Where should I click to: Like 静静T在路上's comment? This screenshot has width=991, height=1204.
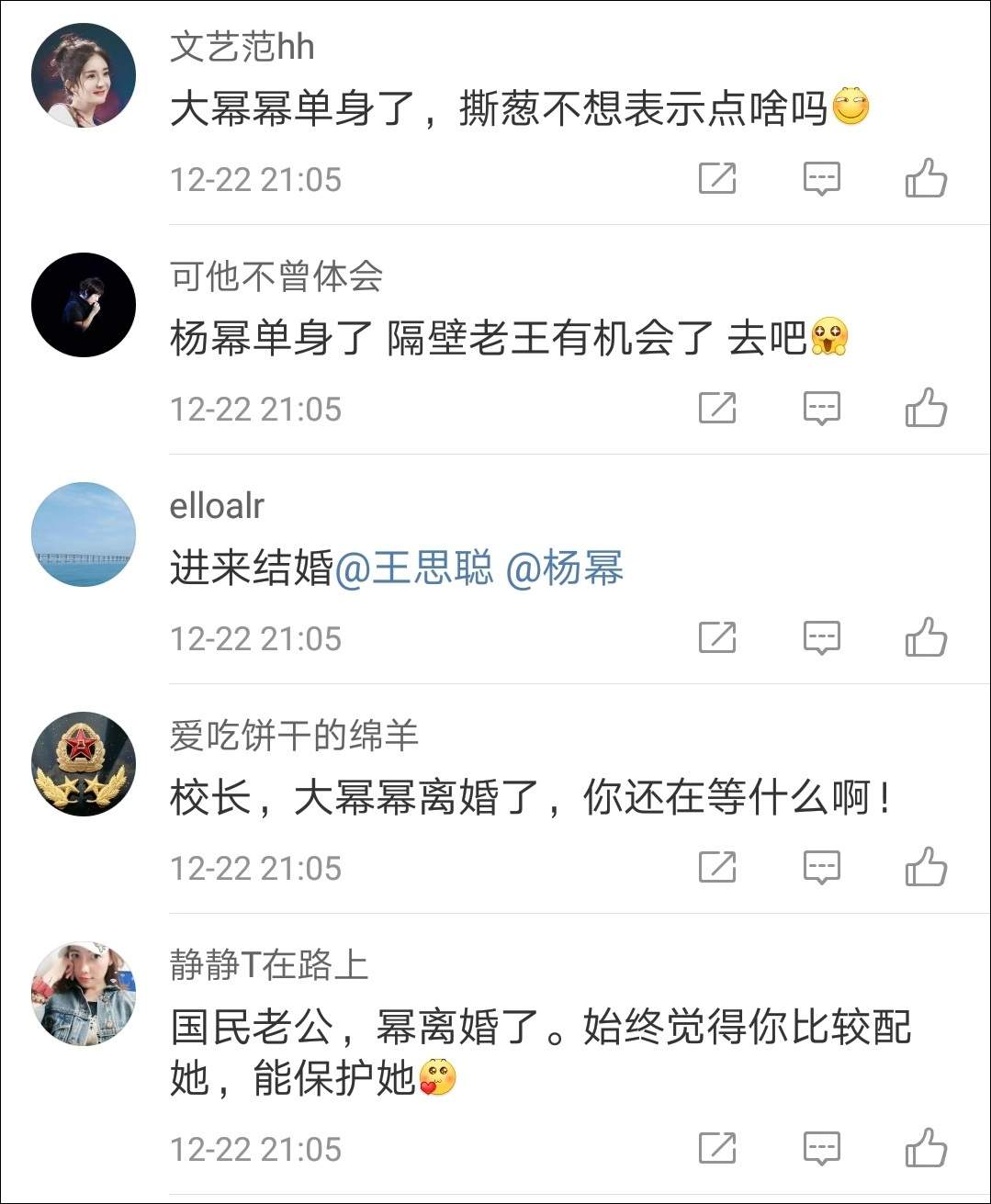(926, 1148)
